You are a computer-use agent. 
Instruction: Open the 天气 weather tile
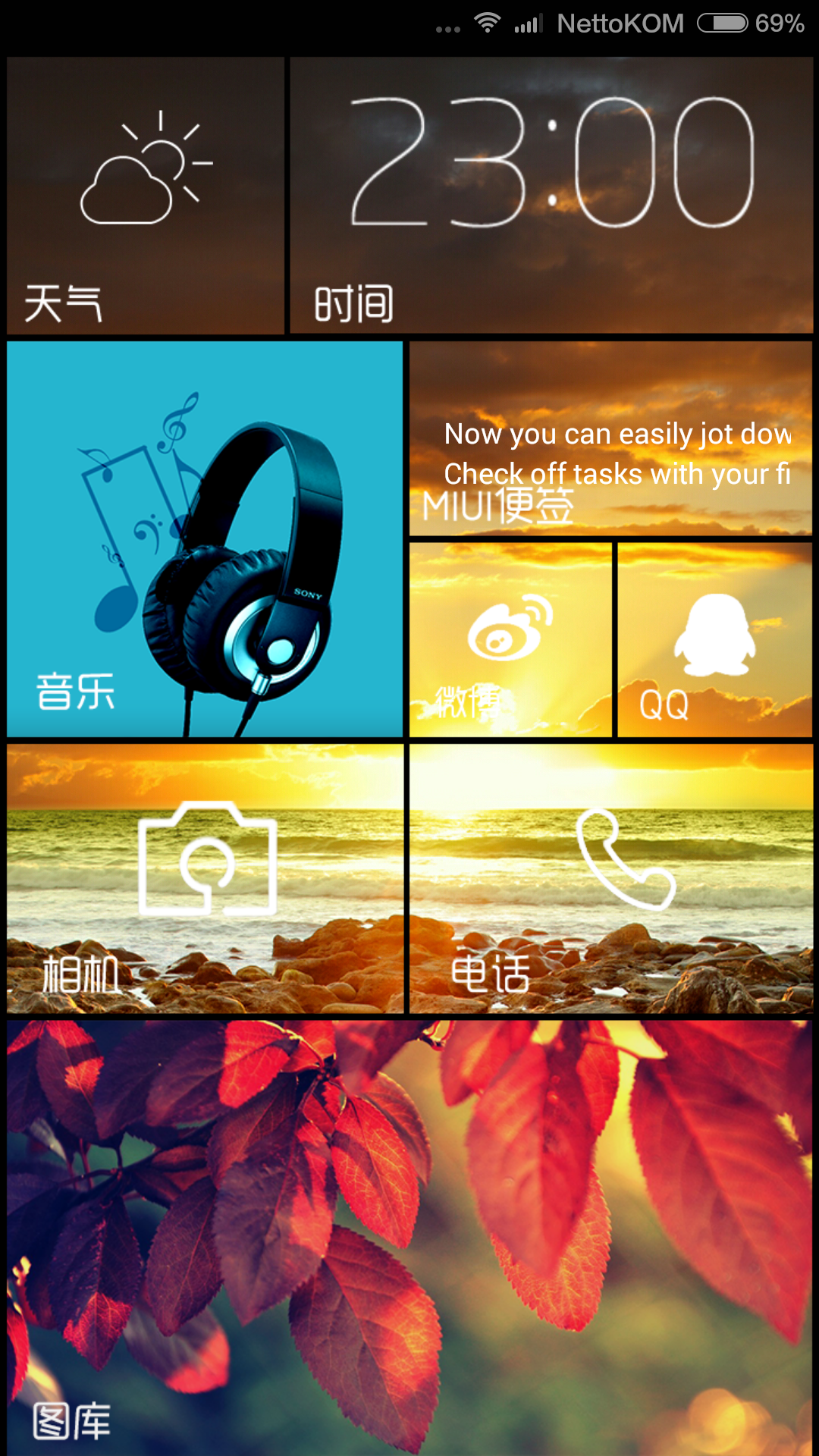pyautogui.click(x=146, y=196)
